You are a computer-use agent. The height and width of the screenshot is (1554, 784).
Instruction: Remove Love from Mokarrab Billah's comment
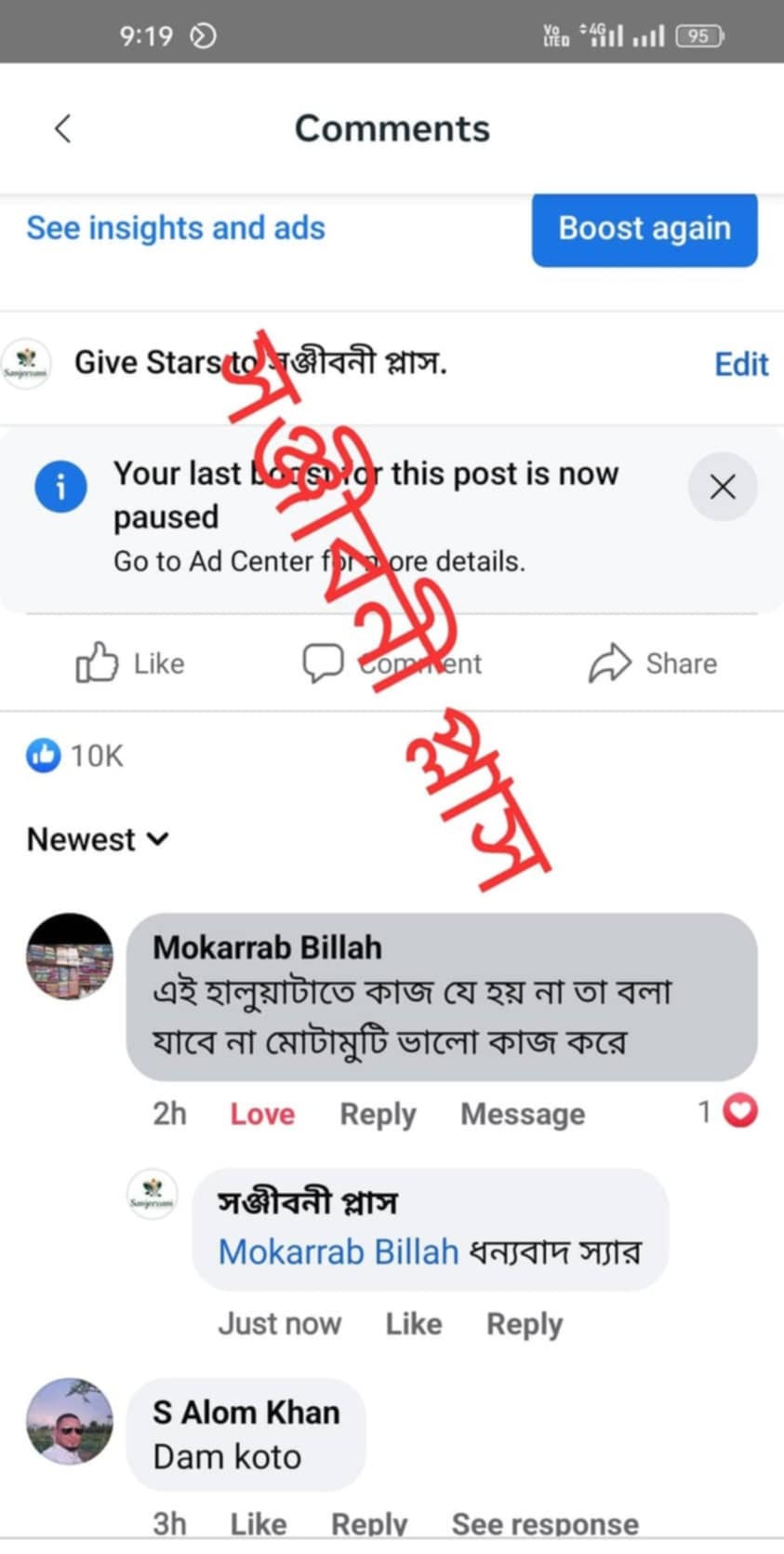pyautogui.click(x=262, y=1114)
